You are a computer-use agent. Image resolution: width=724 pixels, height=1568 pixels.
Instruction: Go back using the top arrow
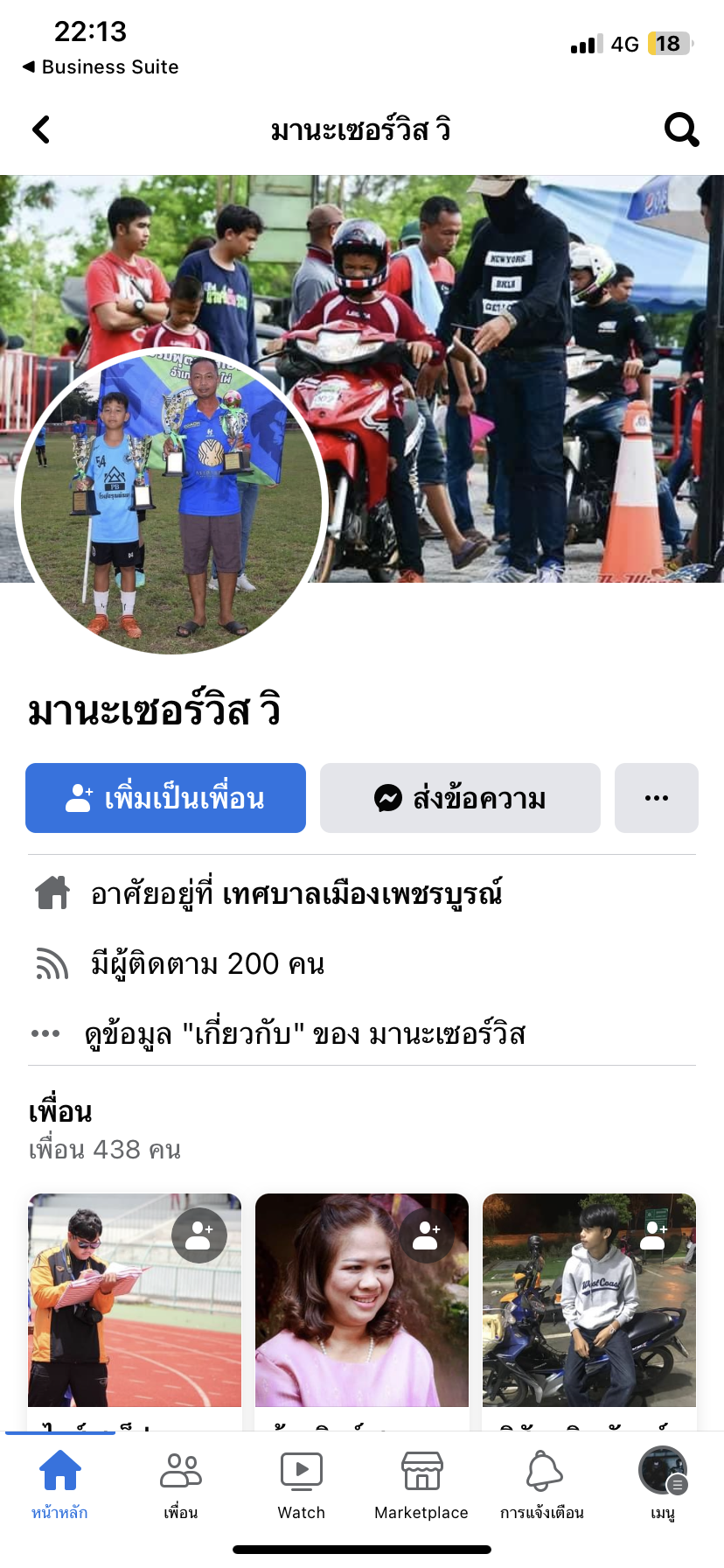41,129
